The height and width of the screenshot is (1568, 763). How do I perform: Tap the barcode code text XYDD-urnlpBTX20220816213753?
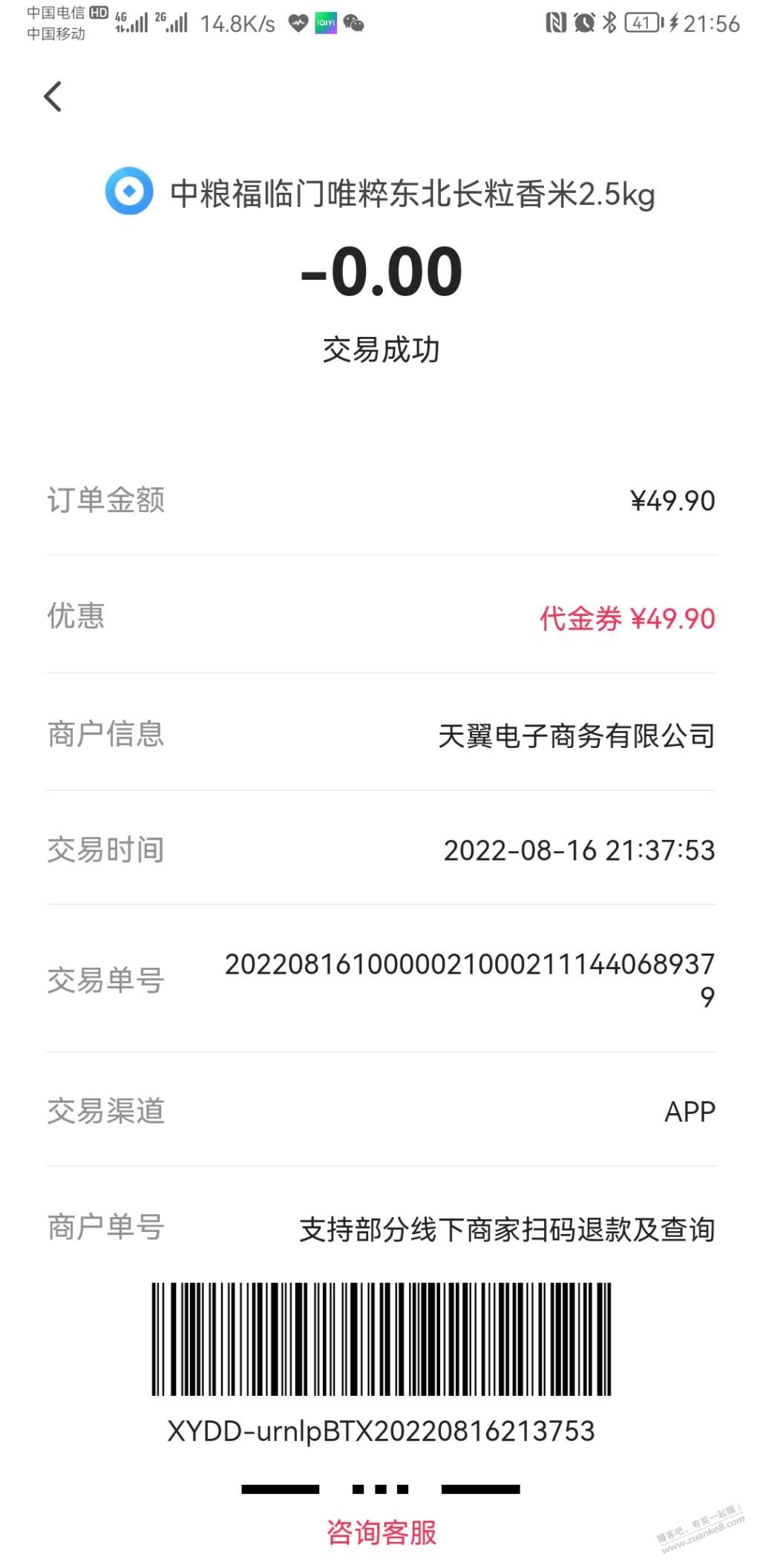[x=381, y=1431]
